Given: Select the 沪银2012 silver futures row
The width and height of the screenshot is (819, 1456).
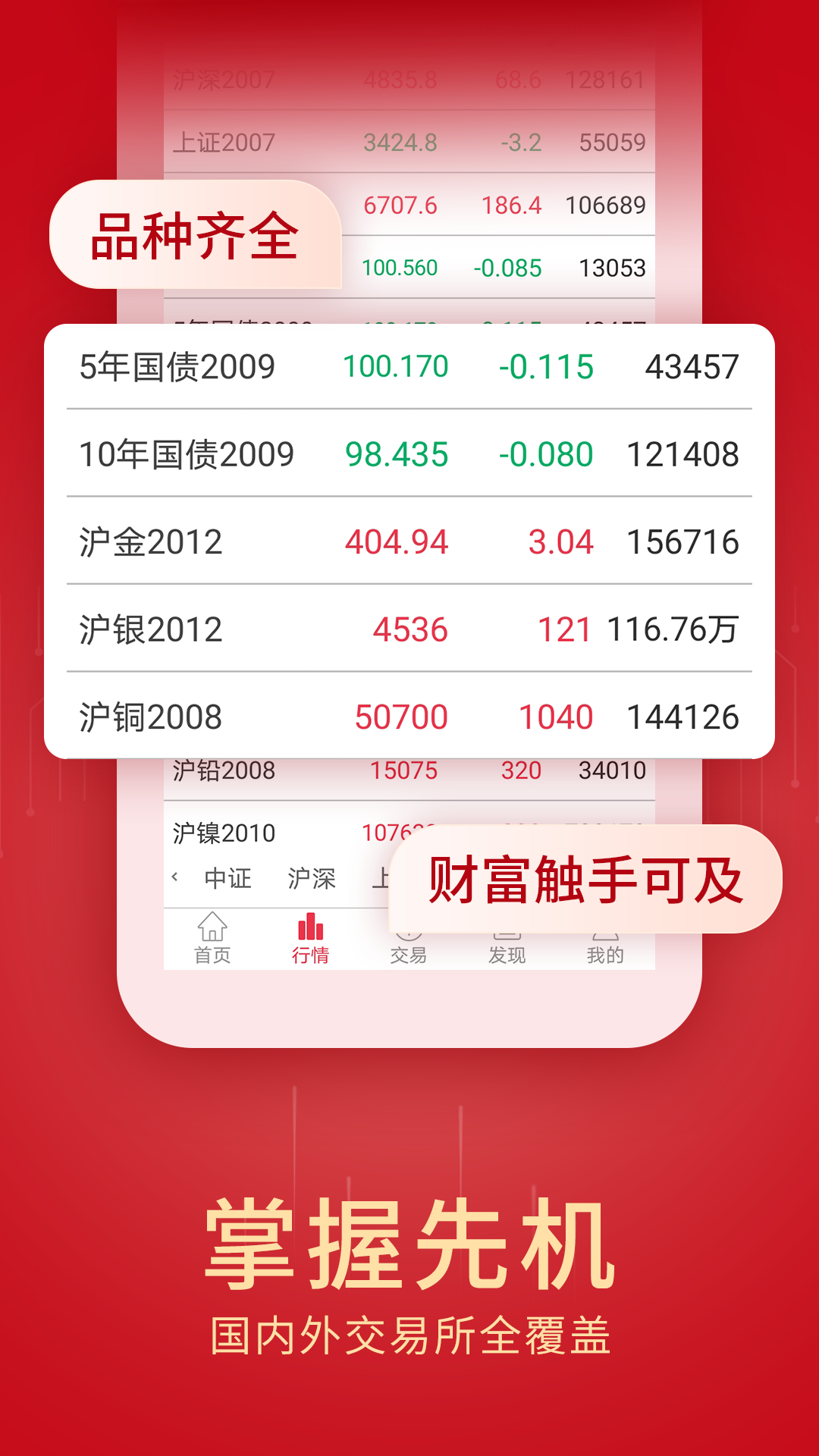Looking at the screenshot, I should [409, 629].
